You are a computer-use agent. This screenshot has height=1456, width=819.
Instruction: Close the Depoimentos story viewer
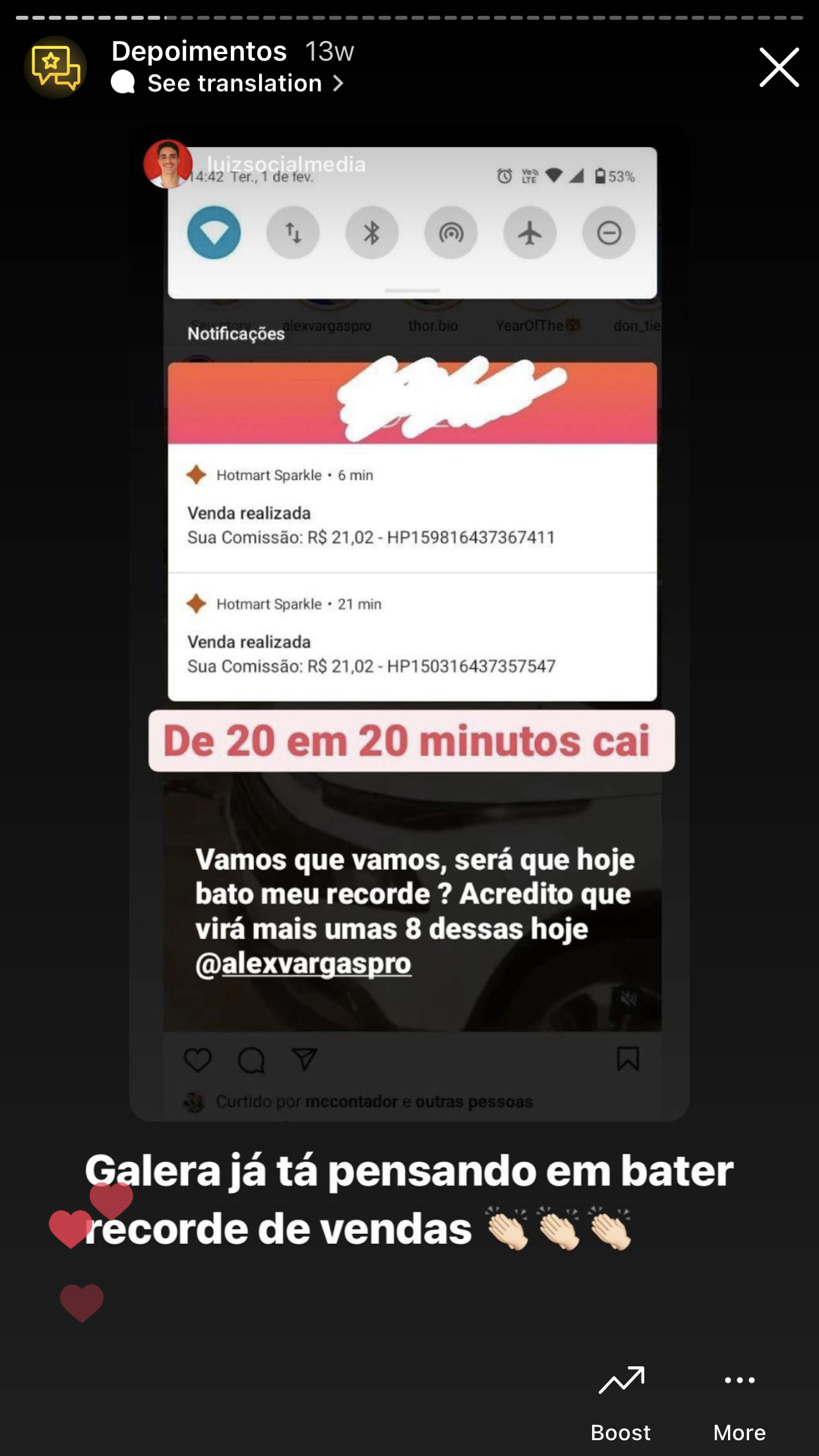[x=779, y=67]
